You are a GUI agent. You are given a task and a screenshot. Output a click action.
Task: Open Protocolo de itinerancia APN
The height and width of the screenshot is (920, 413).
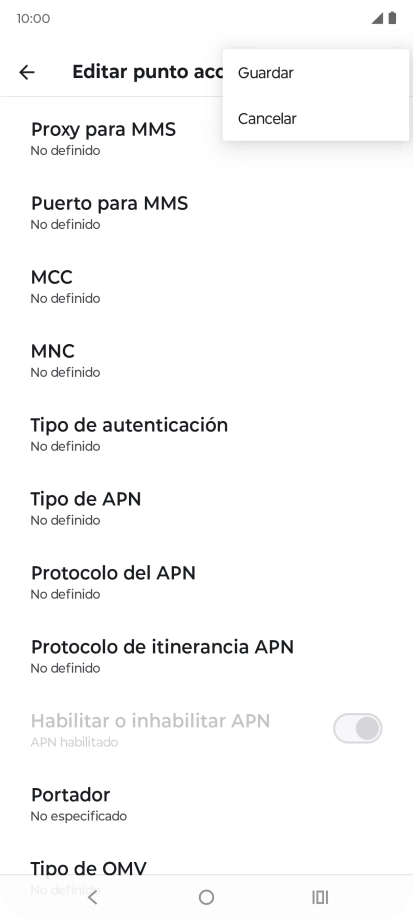pos(206,655)
